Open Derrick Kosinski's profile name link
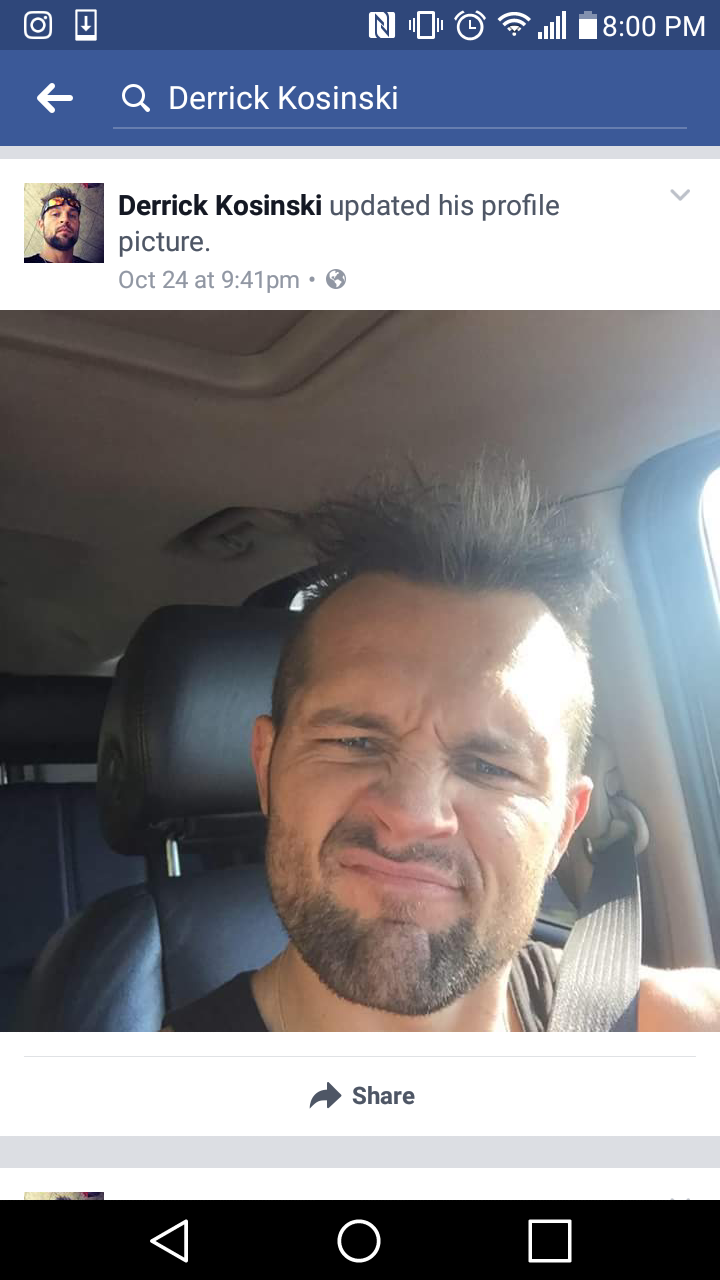 (x=220, y=206)
